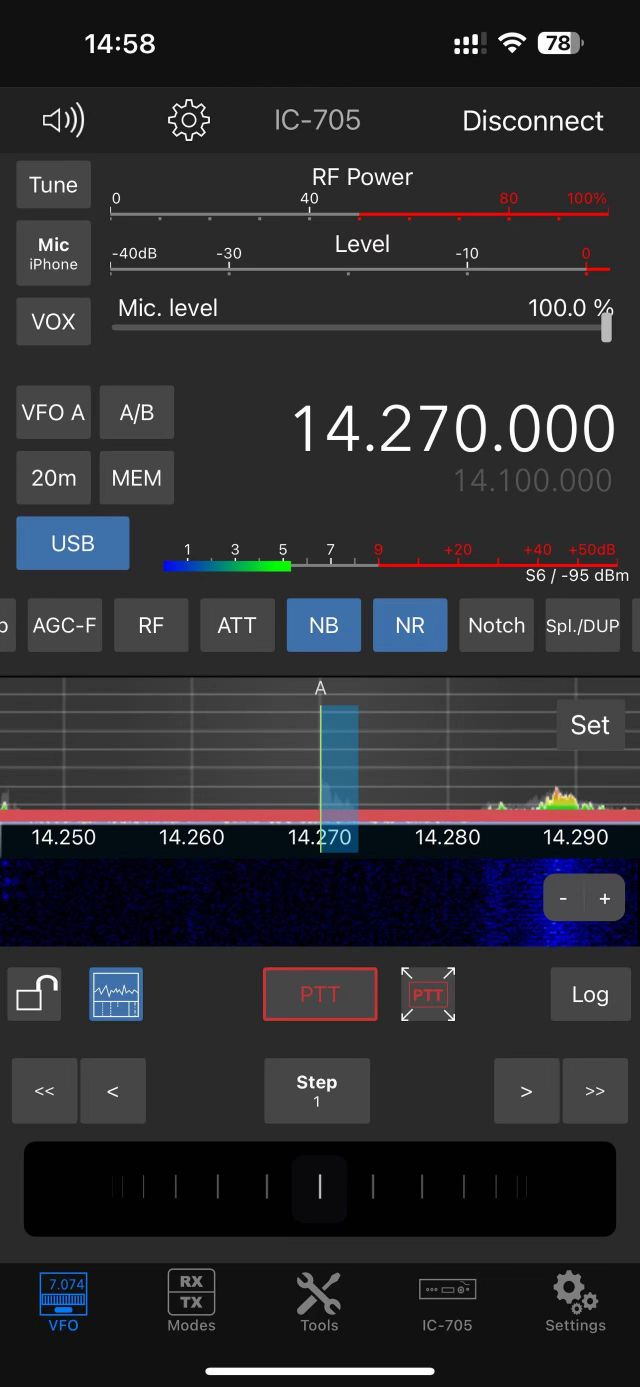The width and height of the screenshot is (640, 1387).
Task: Open the MEM memory button
Action: point(137,478)
